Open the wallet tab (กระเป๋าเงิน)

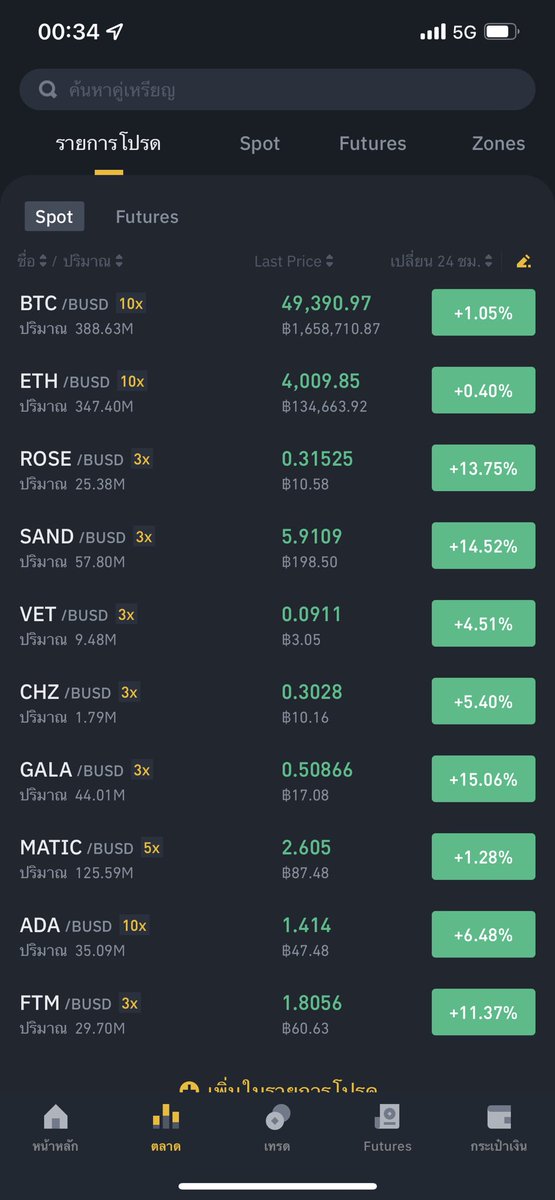pos(498,1128)
